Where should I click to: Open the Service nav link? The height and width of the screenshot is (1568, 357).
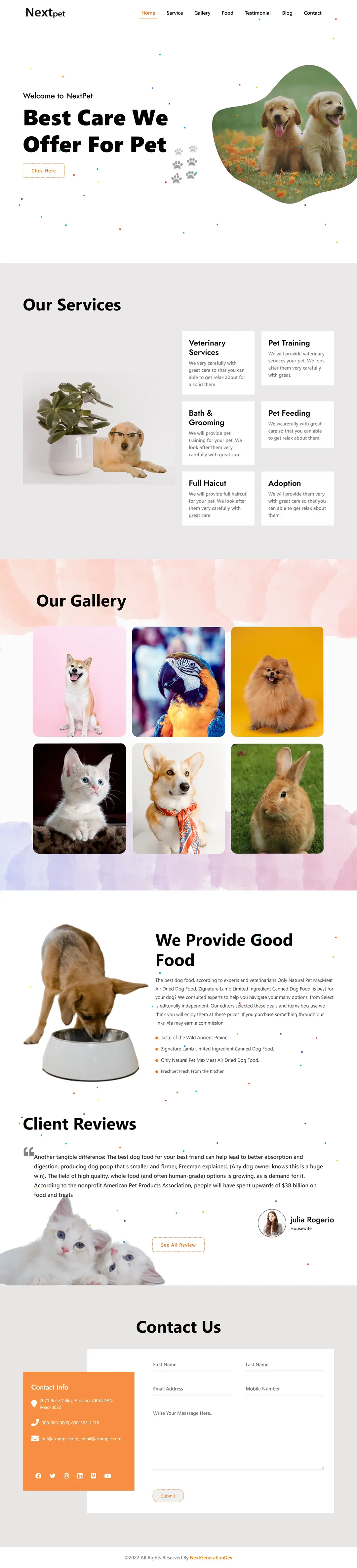click(175, 13)
